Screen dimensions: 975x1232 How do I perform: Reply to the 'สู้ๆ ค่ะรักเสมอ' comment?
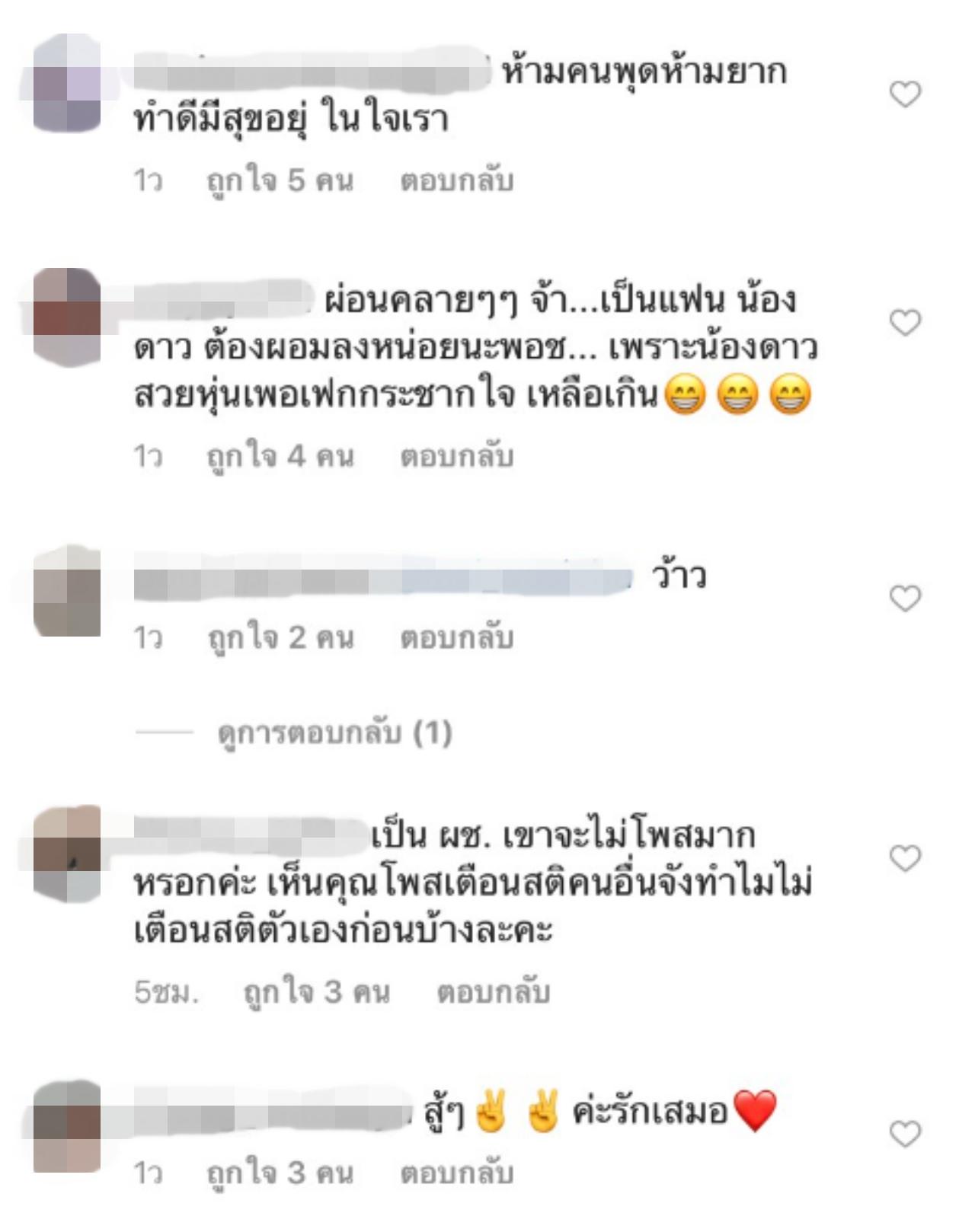click(x=456, y=1173)
